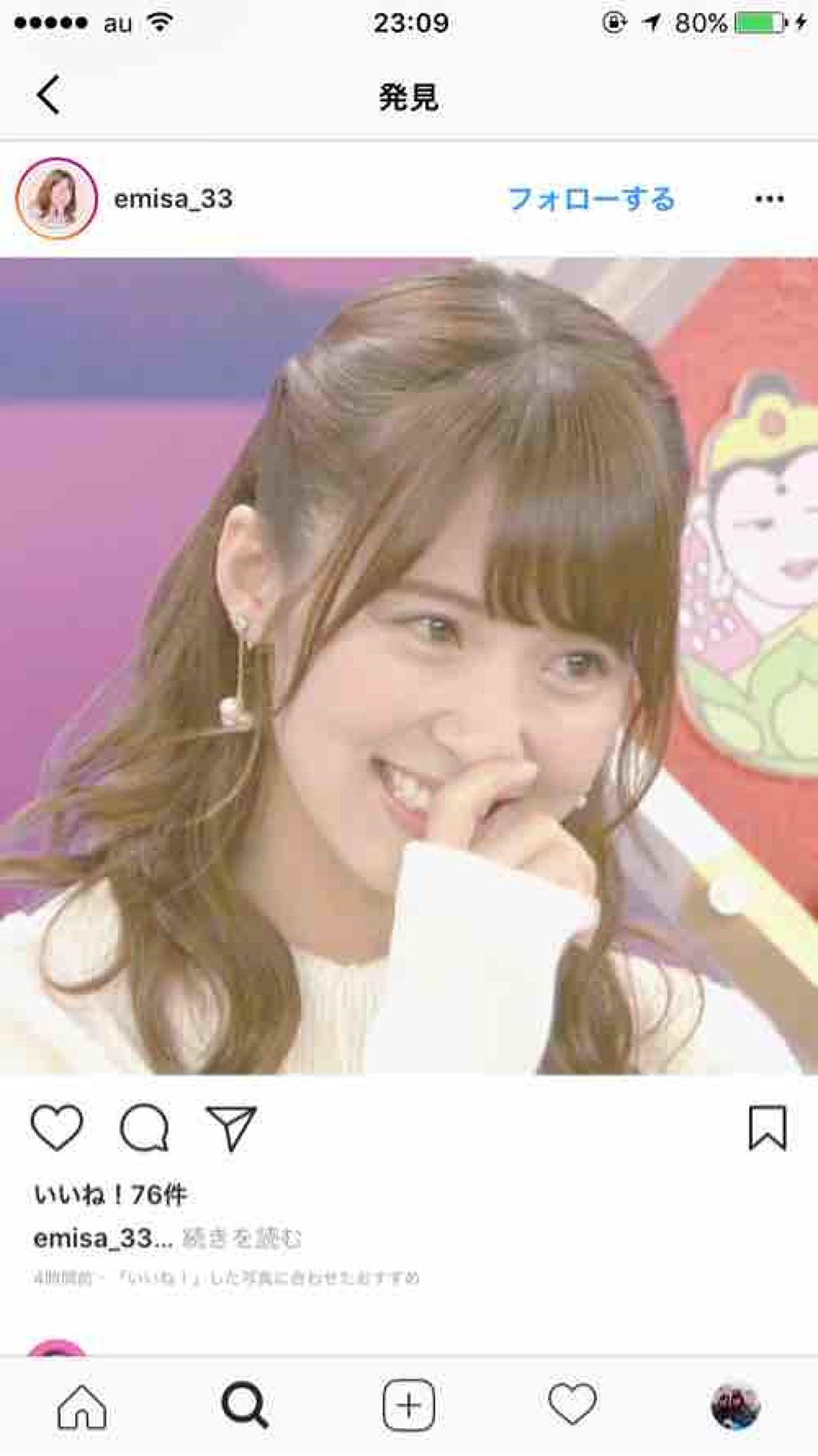Viewport: 818px width, 1456px height.
Task: Open the post's three-dot options menu
Action: (768, 199)
